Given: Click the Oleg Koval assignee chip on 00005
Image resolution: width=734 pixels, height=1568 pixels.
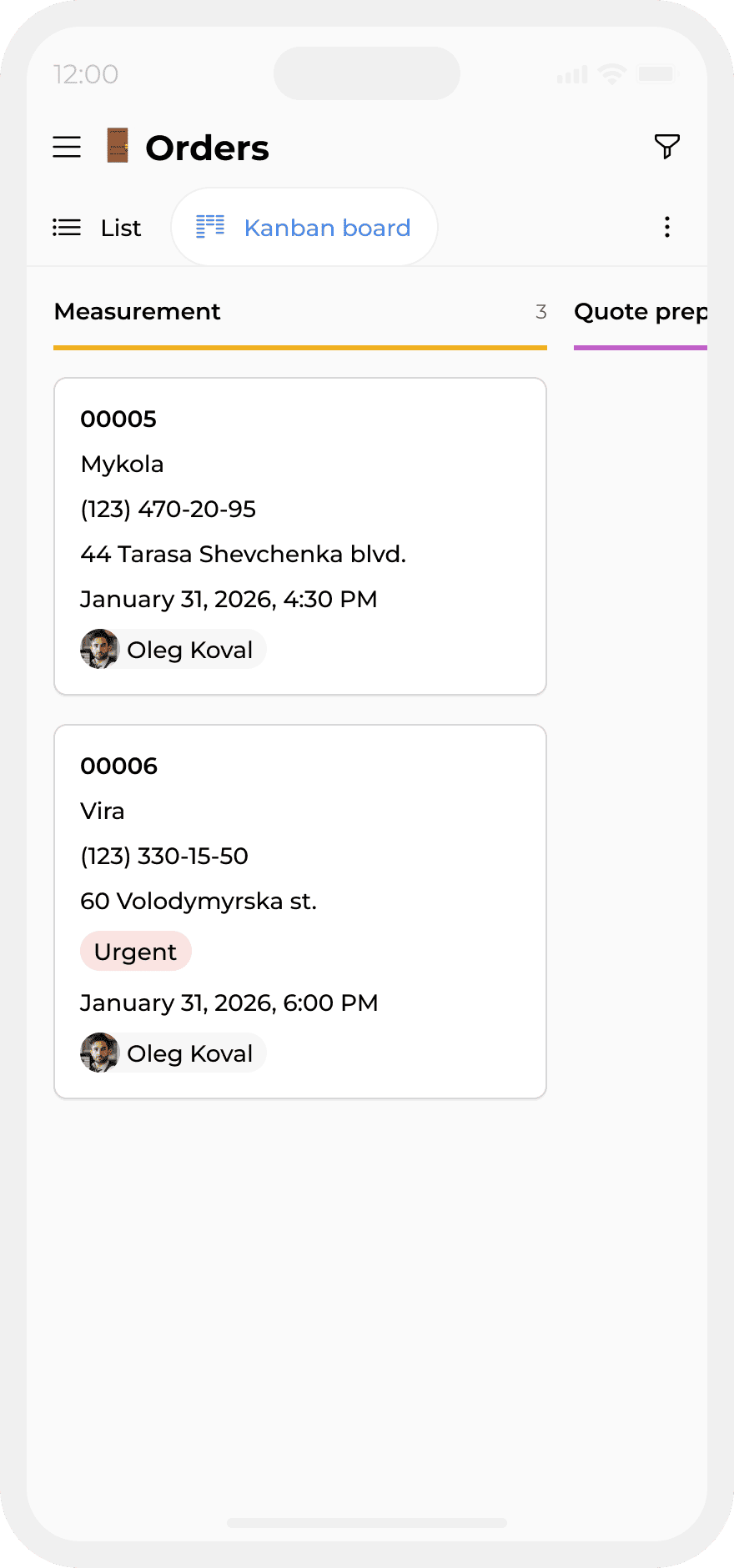Looking at the screenshot, I should click(x=172, y=649).
